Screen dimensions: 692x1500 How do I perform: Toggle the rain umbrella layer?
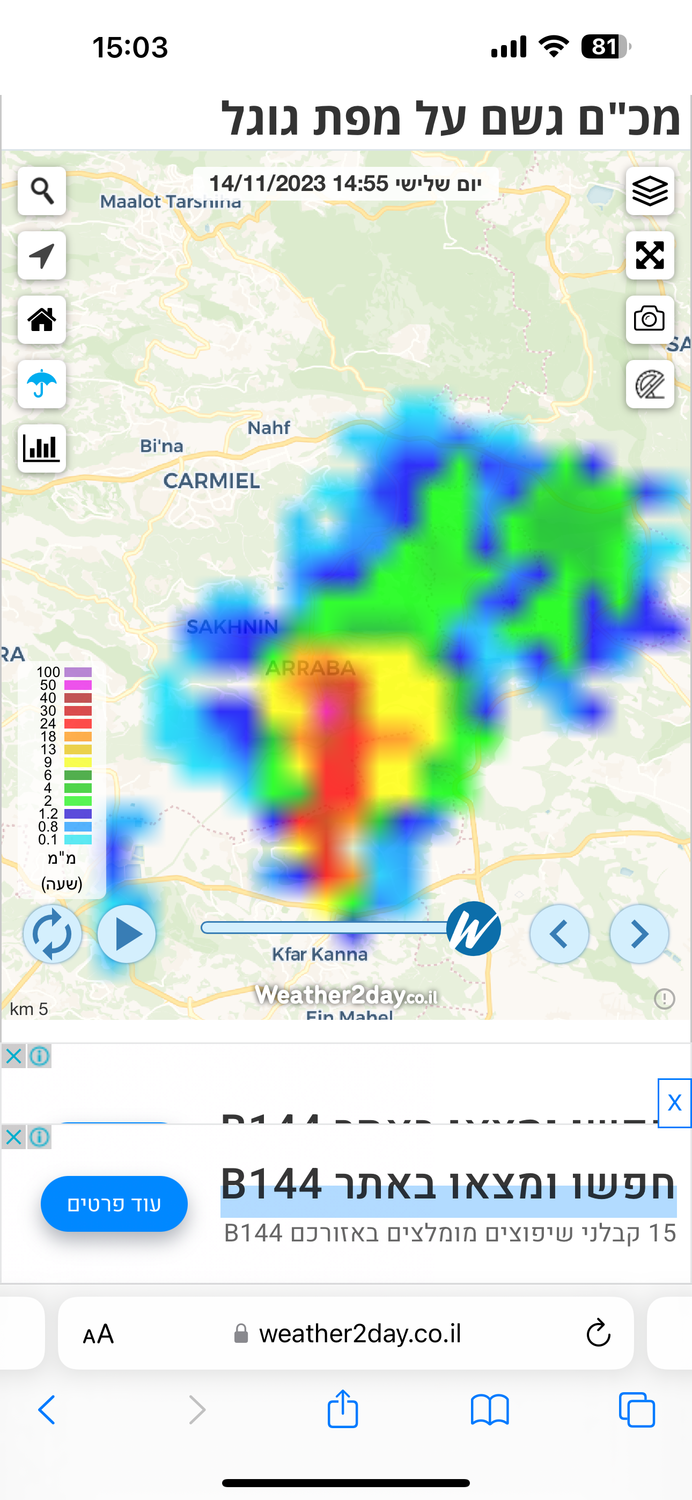coord(42,384)
